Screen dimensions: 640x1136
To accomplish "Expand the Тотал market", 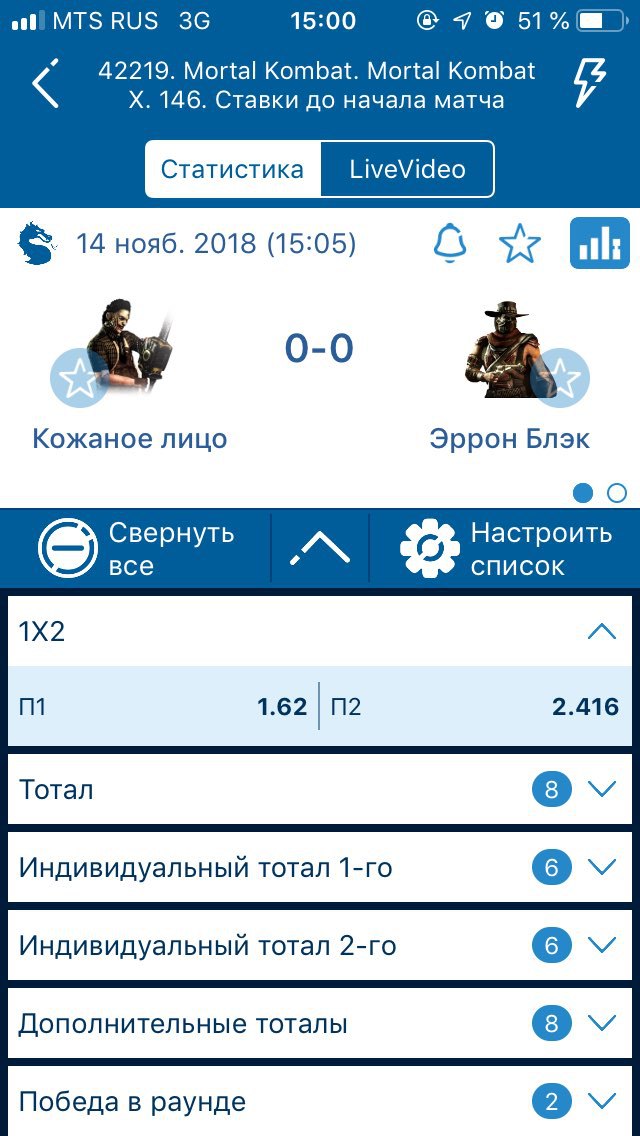I will [x=320, y=789].
